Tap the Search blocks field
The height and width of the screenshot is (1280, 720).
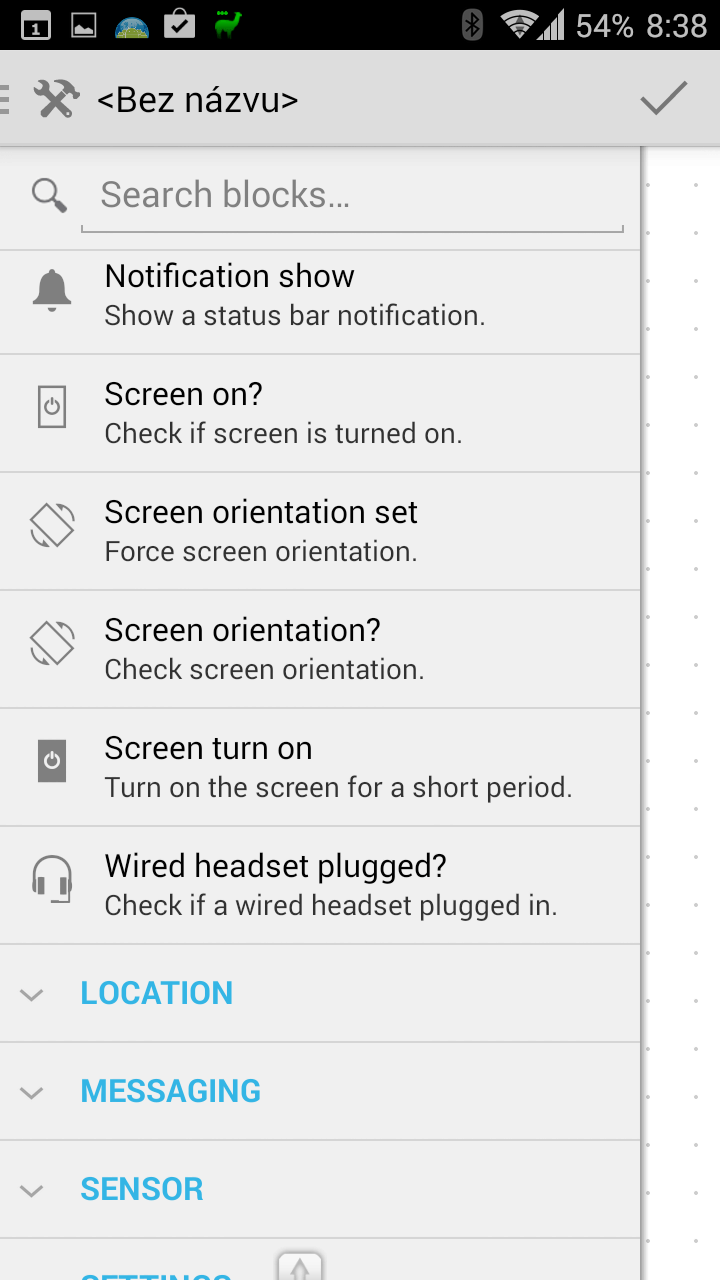point(352,195)
